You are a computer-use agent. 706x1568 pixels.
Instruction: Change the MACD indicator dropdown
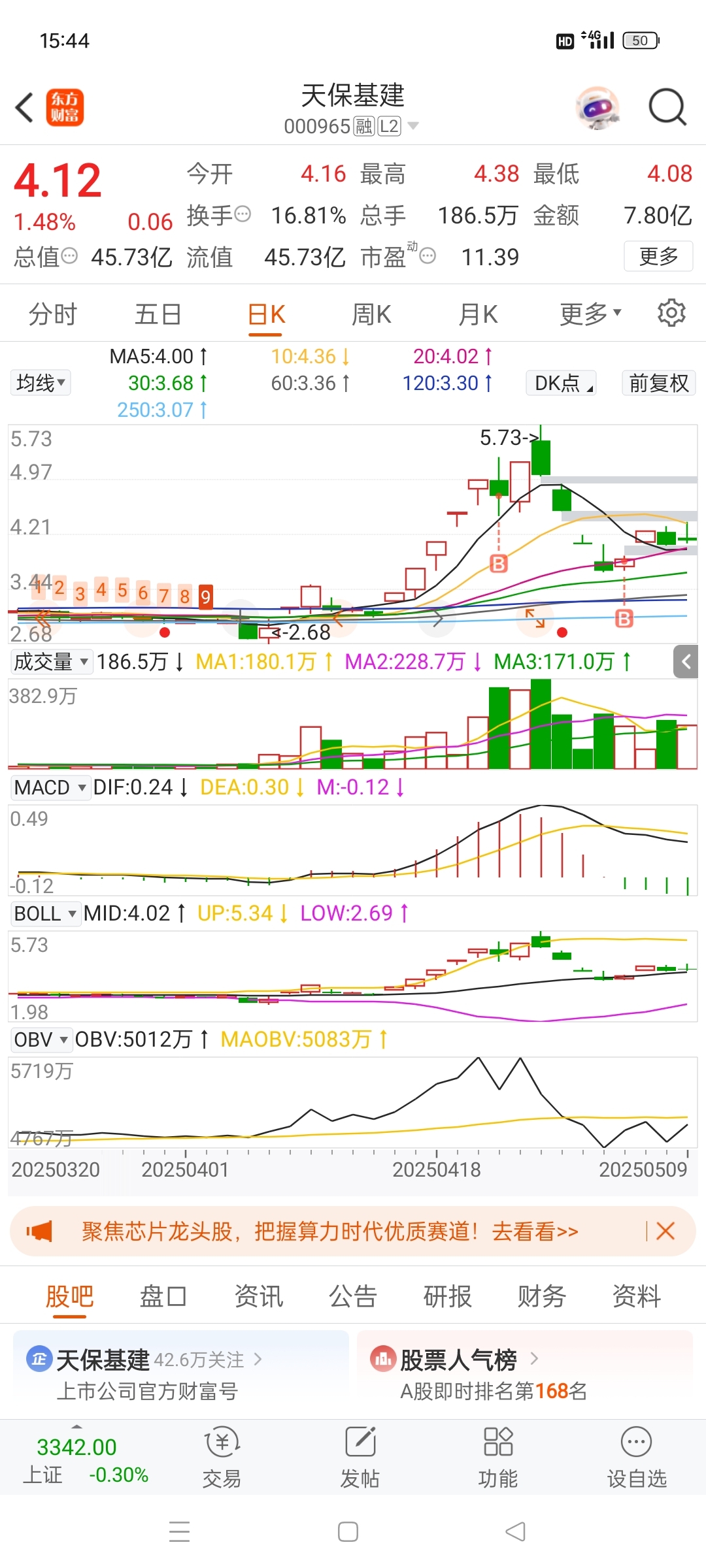point(50,787)
